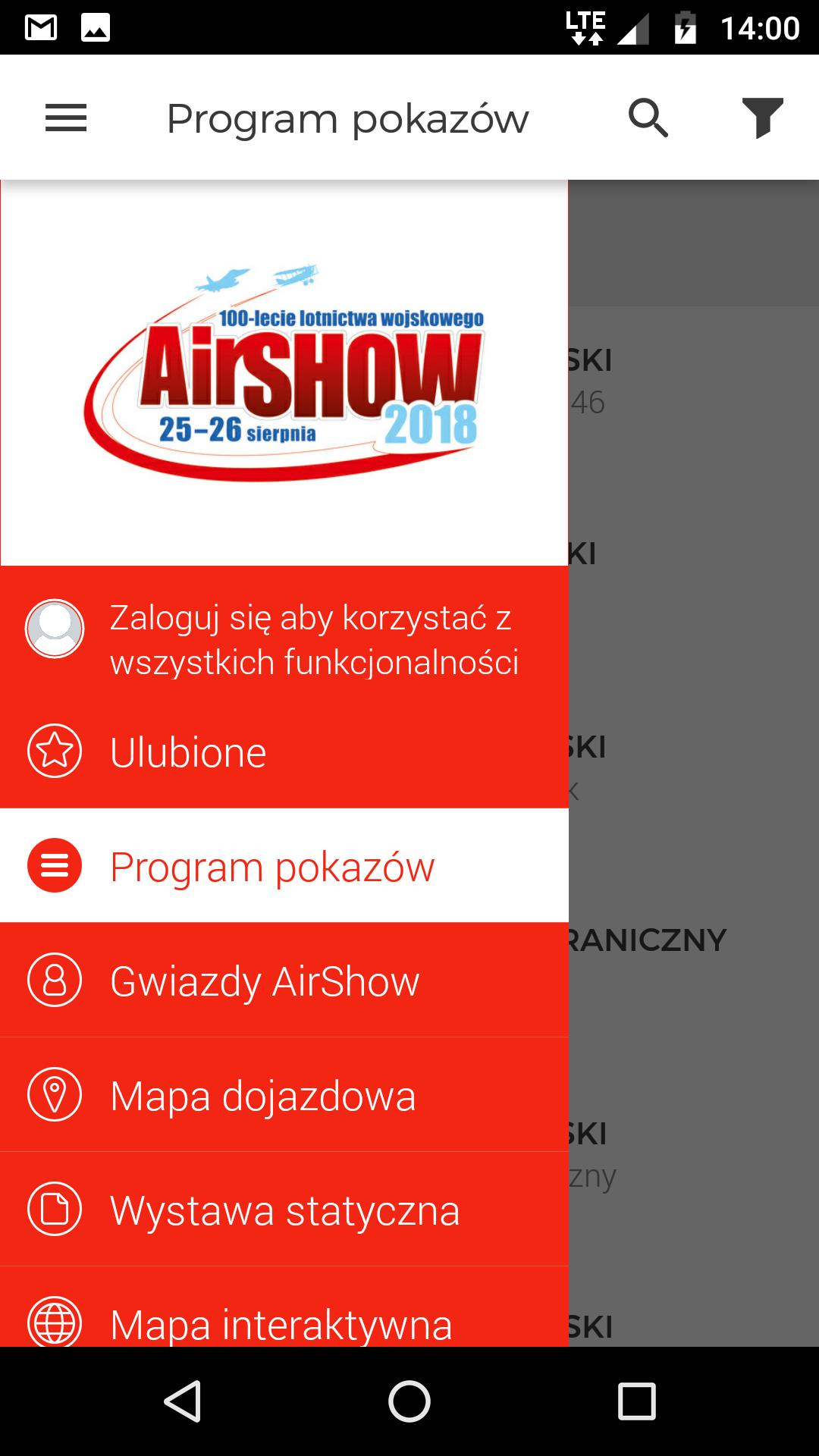Tap the hamburger menu button
Image resolution: width=819 pixels, height=1456 pixels.
tap(66, 118)
